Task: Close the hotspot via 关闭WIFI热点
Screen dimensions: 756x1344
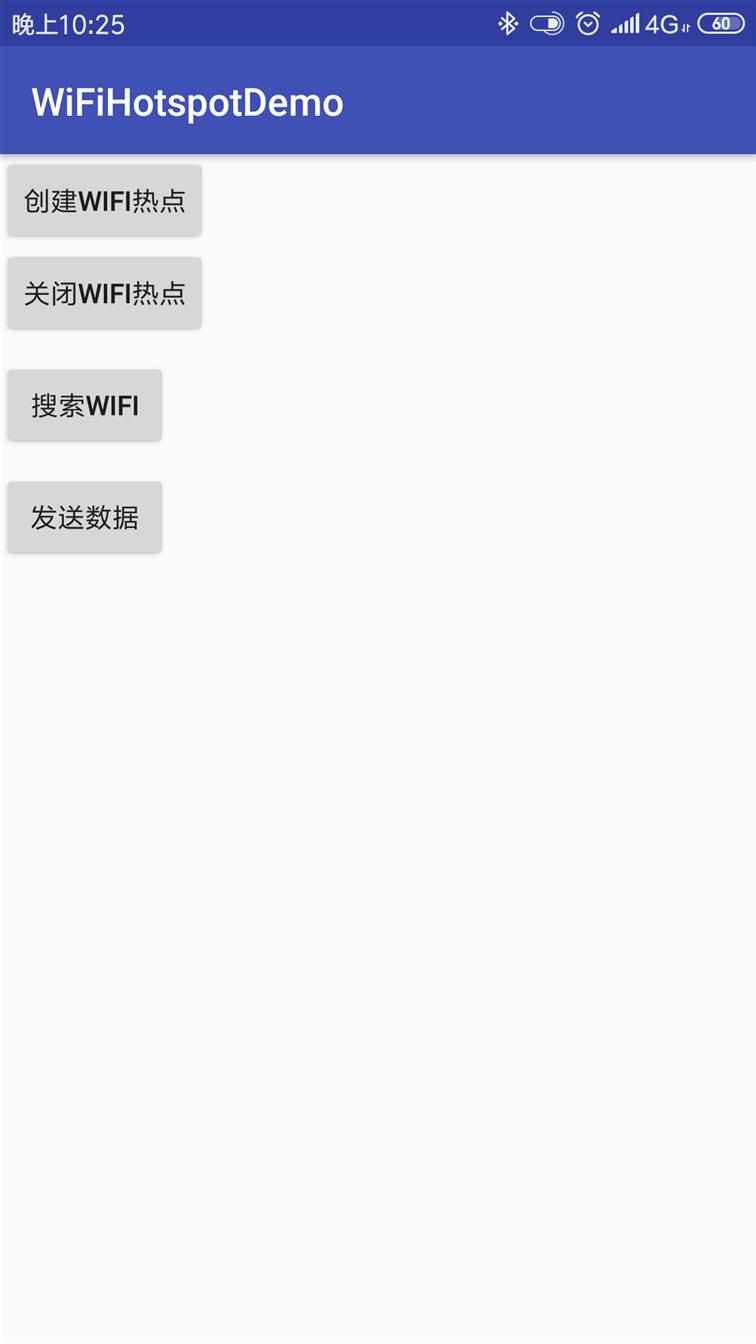Action: tap(105, 293)
